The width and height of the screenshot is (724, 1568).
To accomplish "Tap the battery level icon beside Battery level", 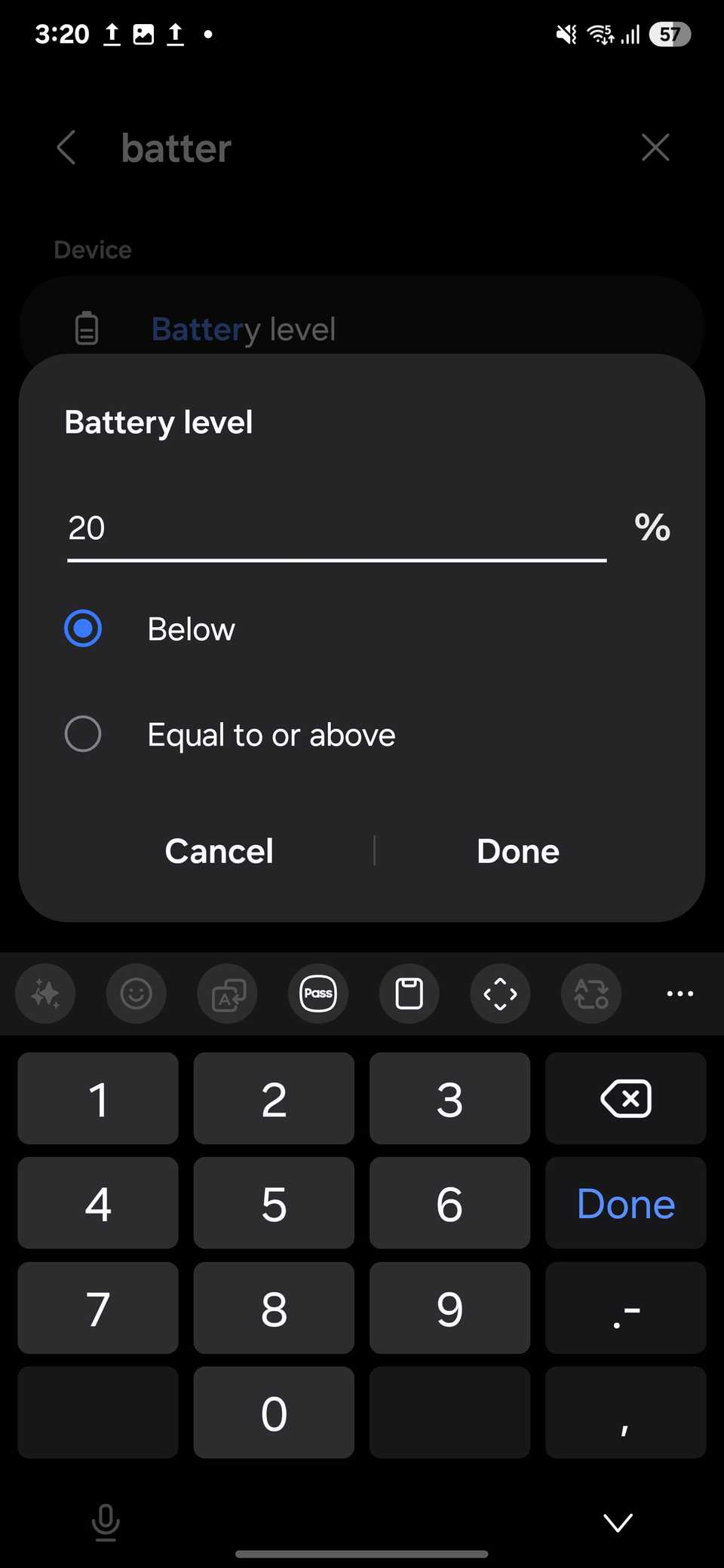I will (87, 328).
